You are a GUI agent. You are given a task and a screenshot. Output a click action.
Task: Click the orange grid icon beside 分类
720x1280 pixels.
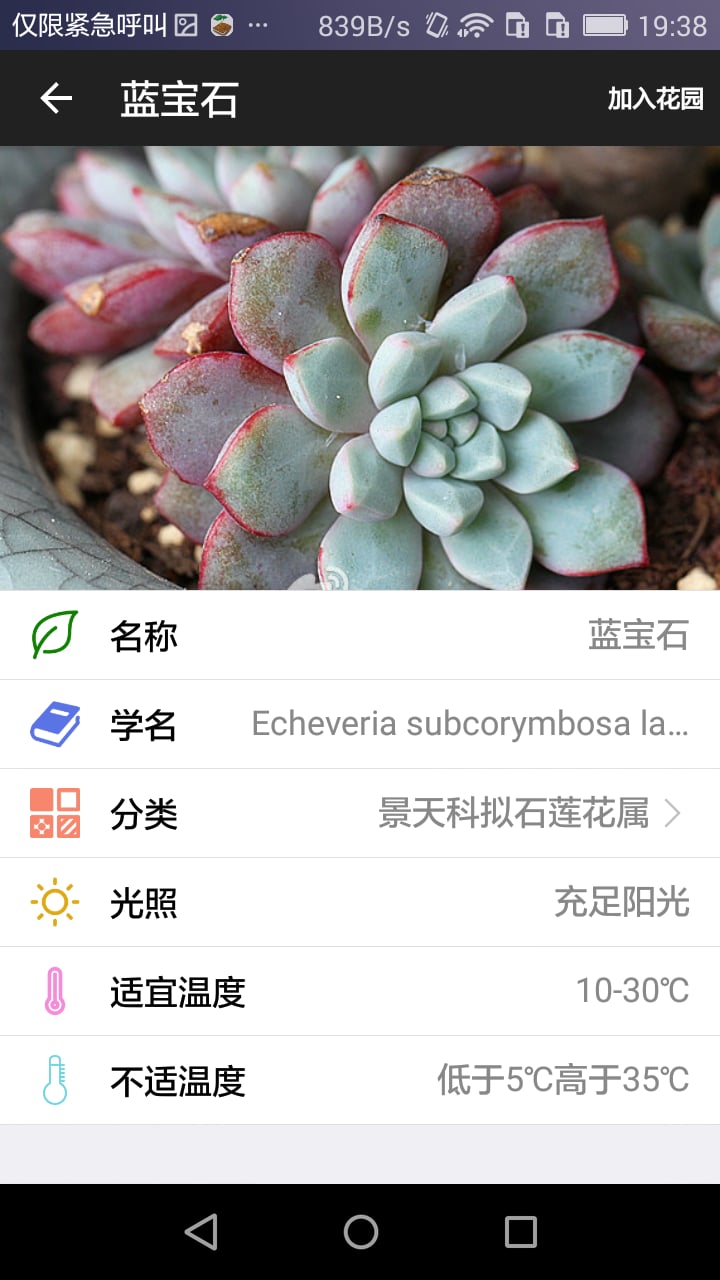(55, 814)
